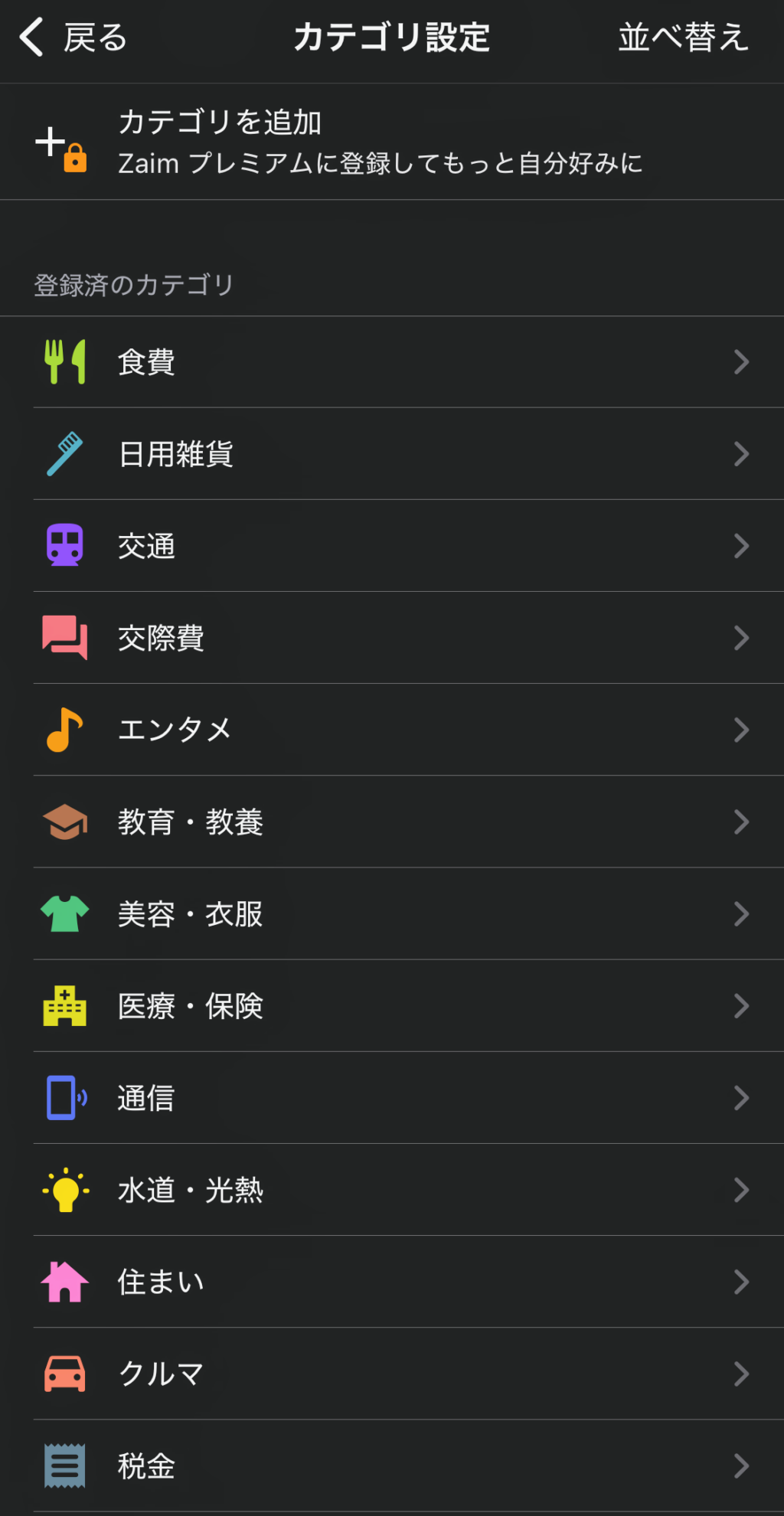
Task: Open the 住まい category row
Action: point(392,1282)
